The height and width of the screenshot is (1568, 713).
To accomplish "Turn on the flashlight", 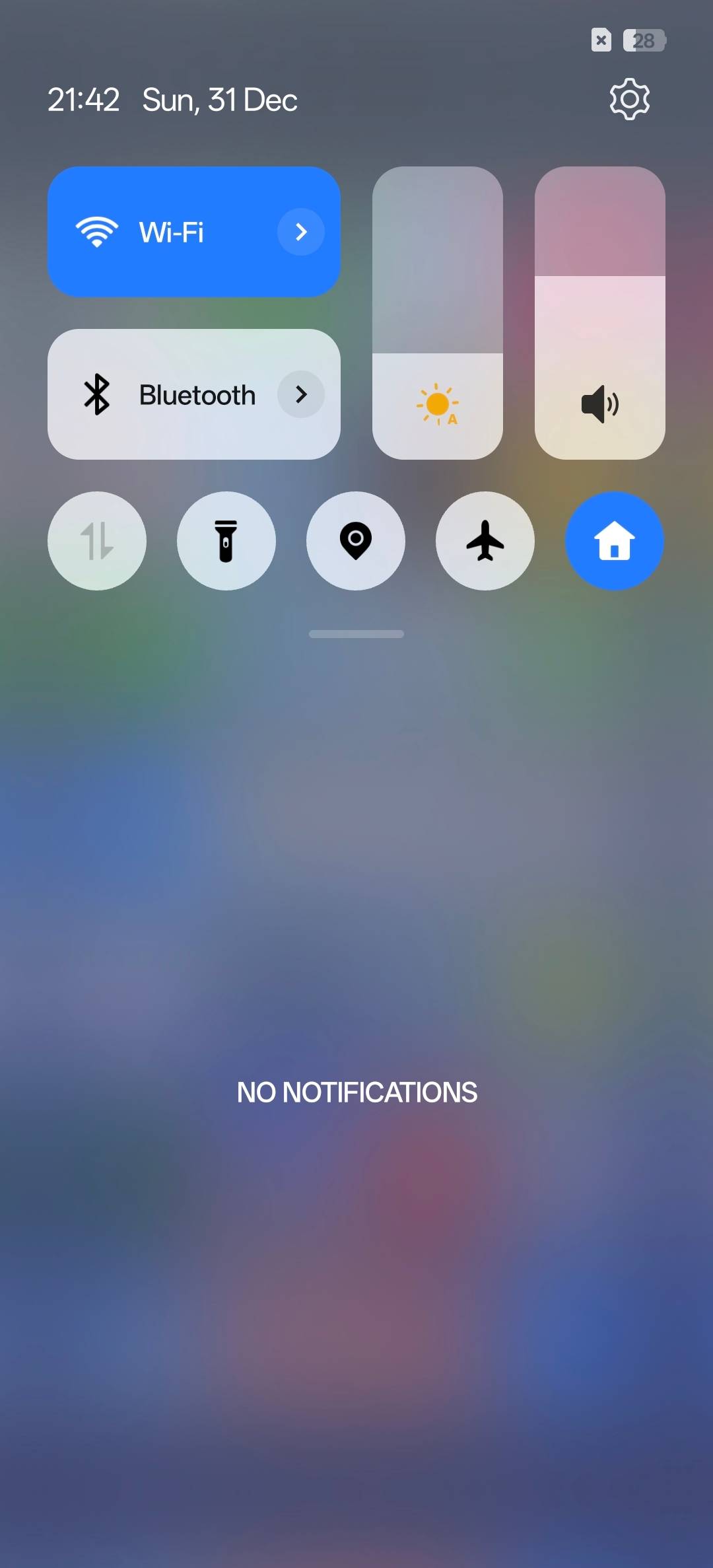I will tap(226, 541).
